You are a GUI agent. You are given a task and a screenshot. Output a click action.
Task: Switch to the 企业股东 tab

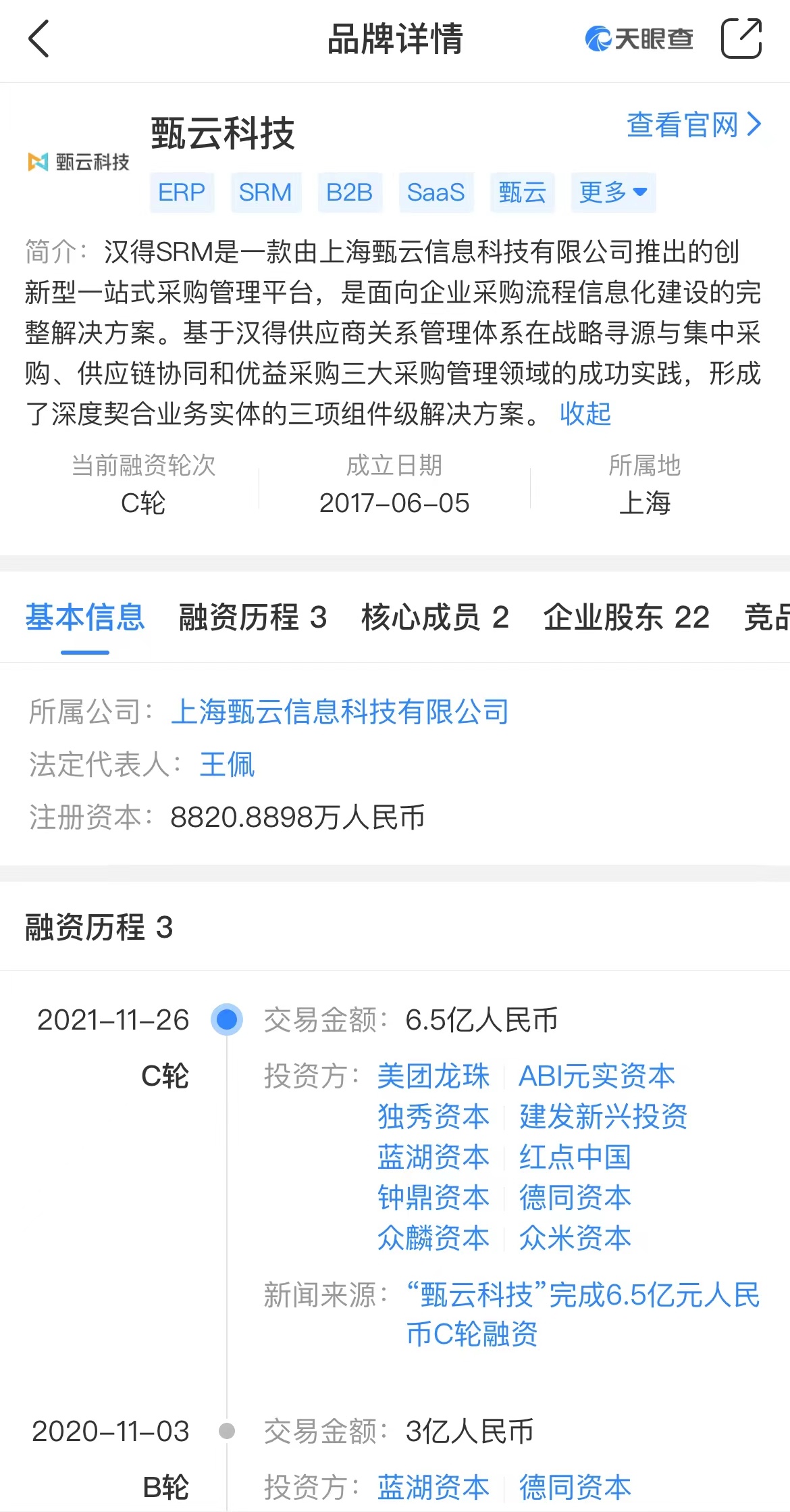pos(627,617)
